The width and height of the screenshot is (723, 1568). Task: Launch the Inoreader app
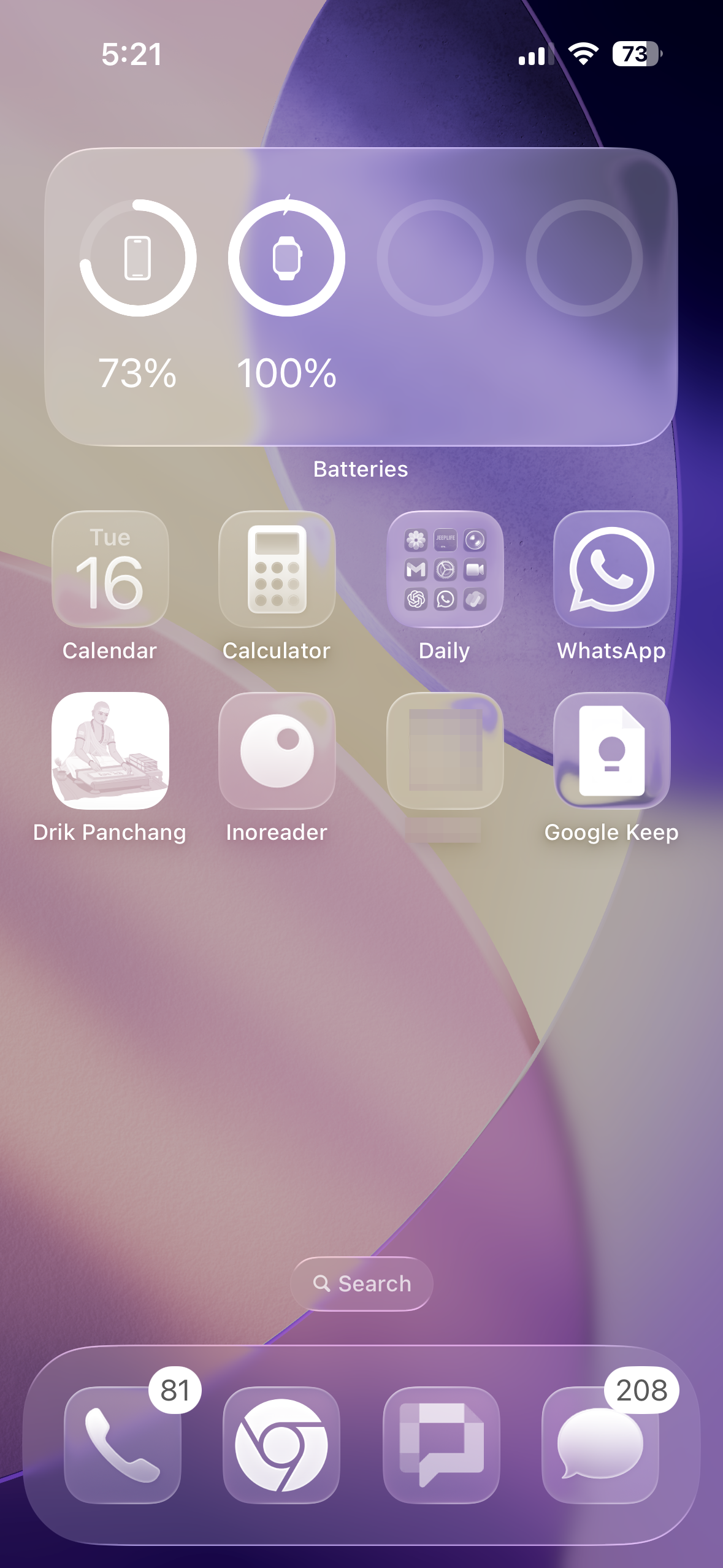[x=277, y=751]
